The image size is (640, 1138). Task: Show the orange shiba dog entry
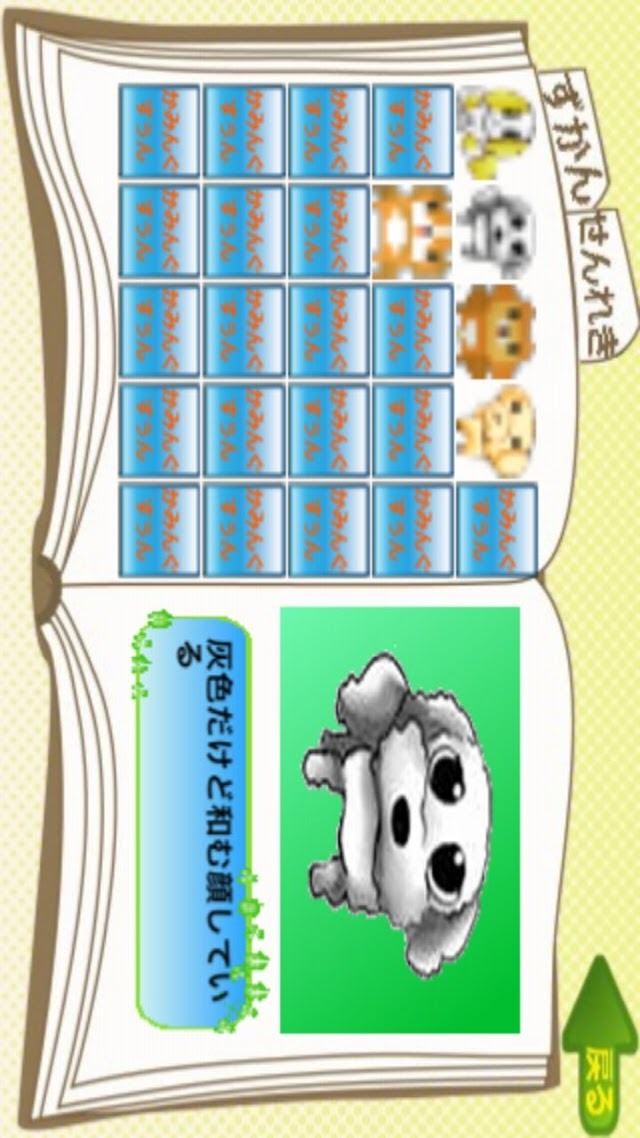412,231
